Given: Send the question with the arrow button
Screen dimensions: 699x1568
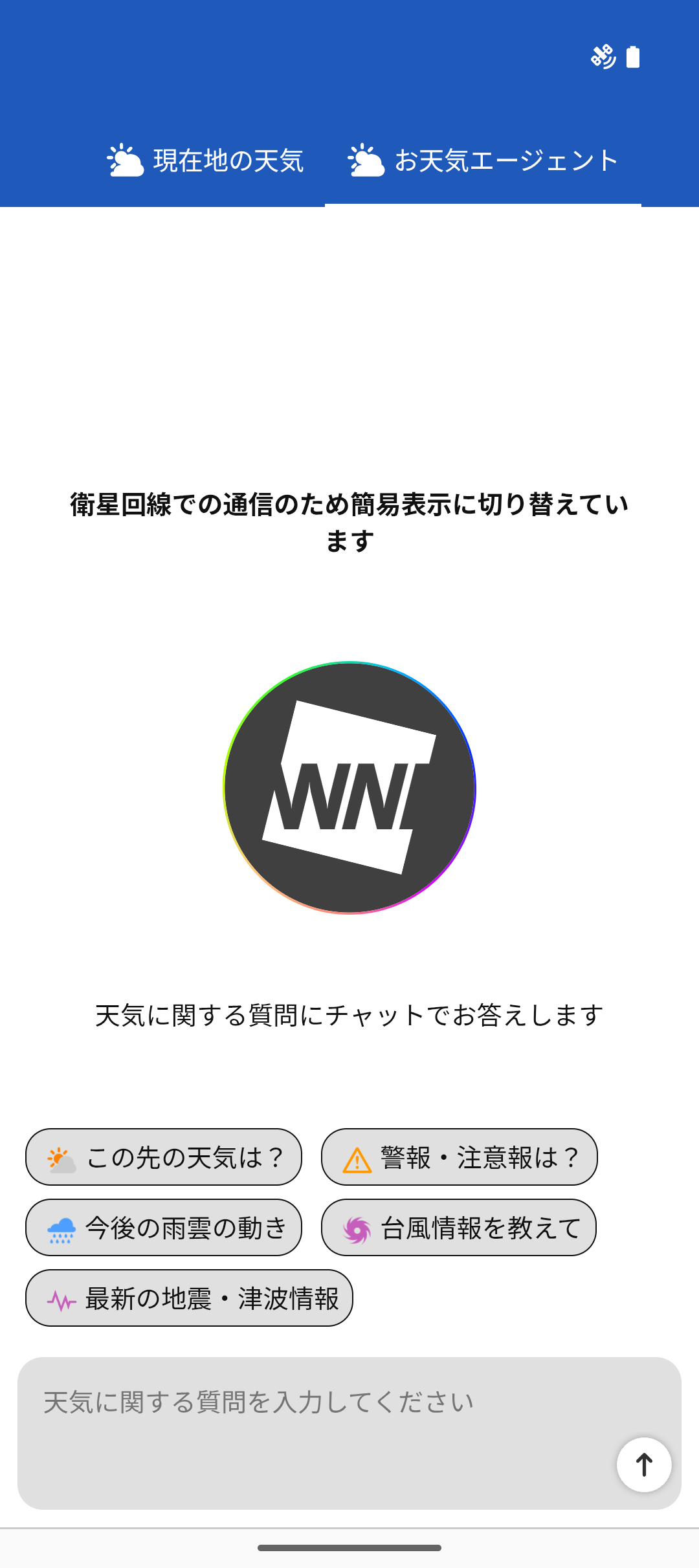Looking at the screenshot, I should [644, 1465].
